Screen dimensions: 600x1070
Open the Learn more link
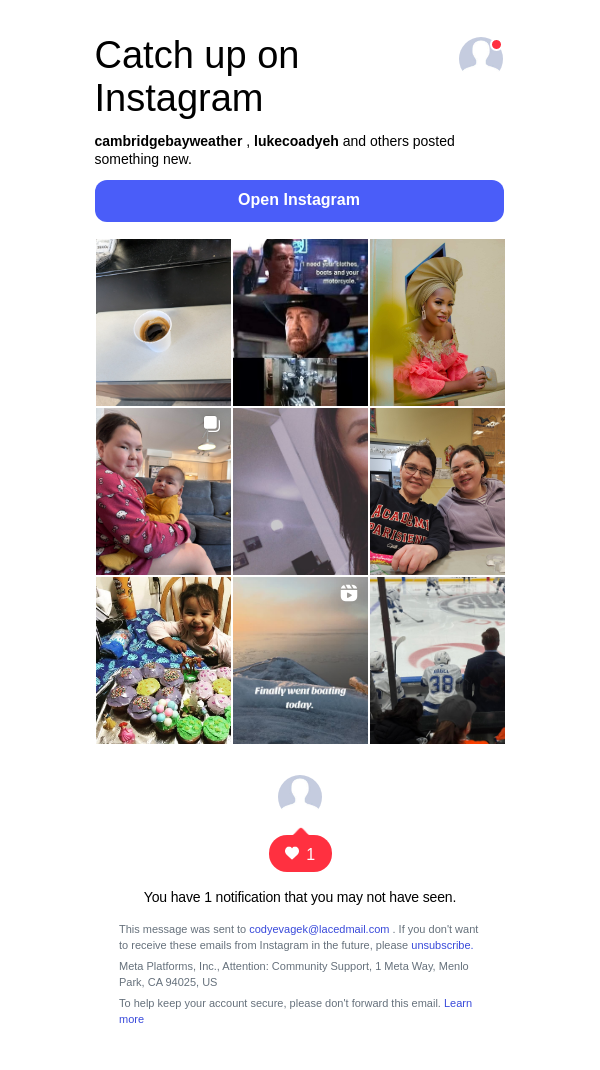tap(457, 1003)
